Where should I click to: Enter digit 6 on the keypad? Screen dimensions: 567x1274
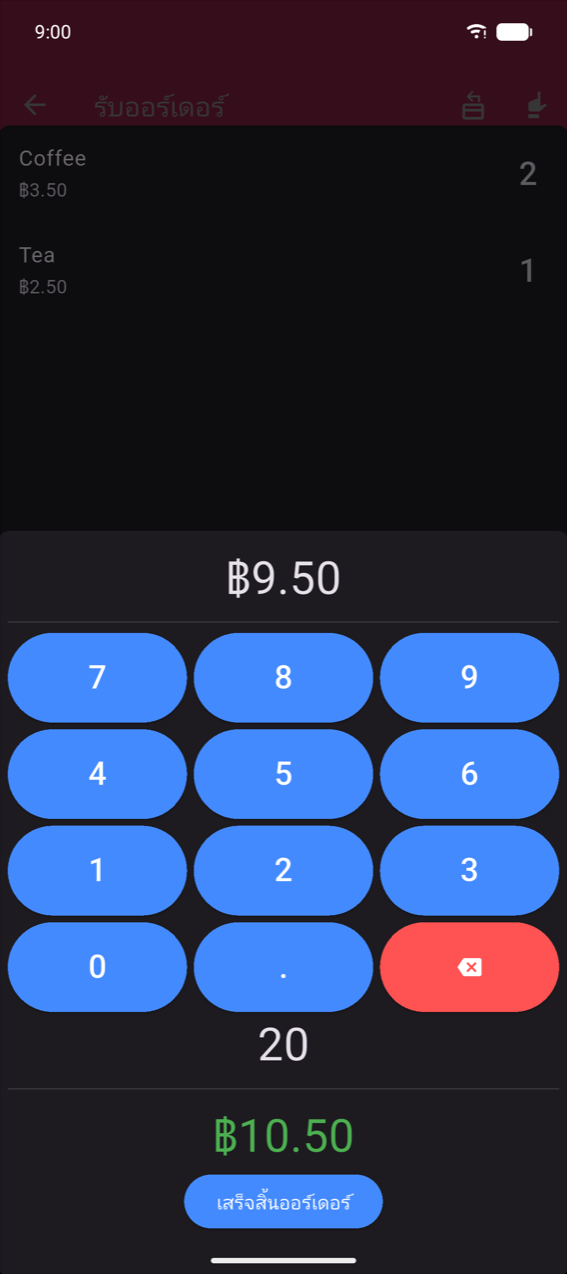(469, 774)
